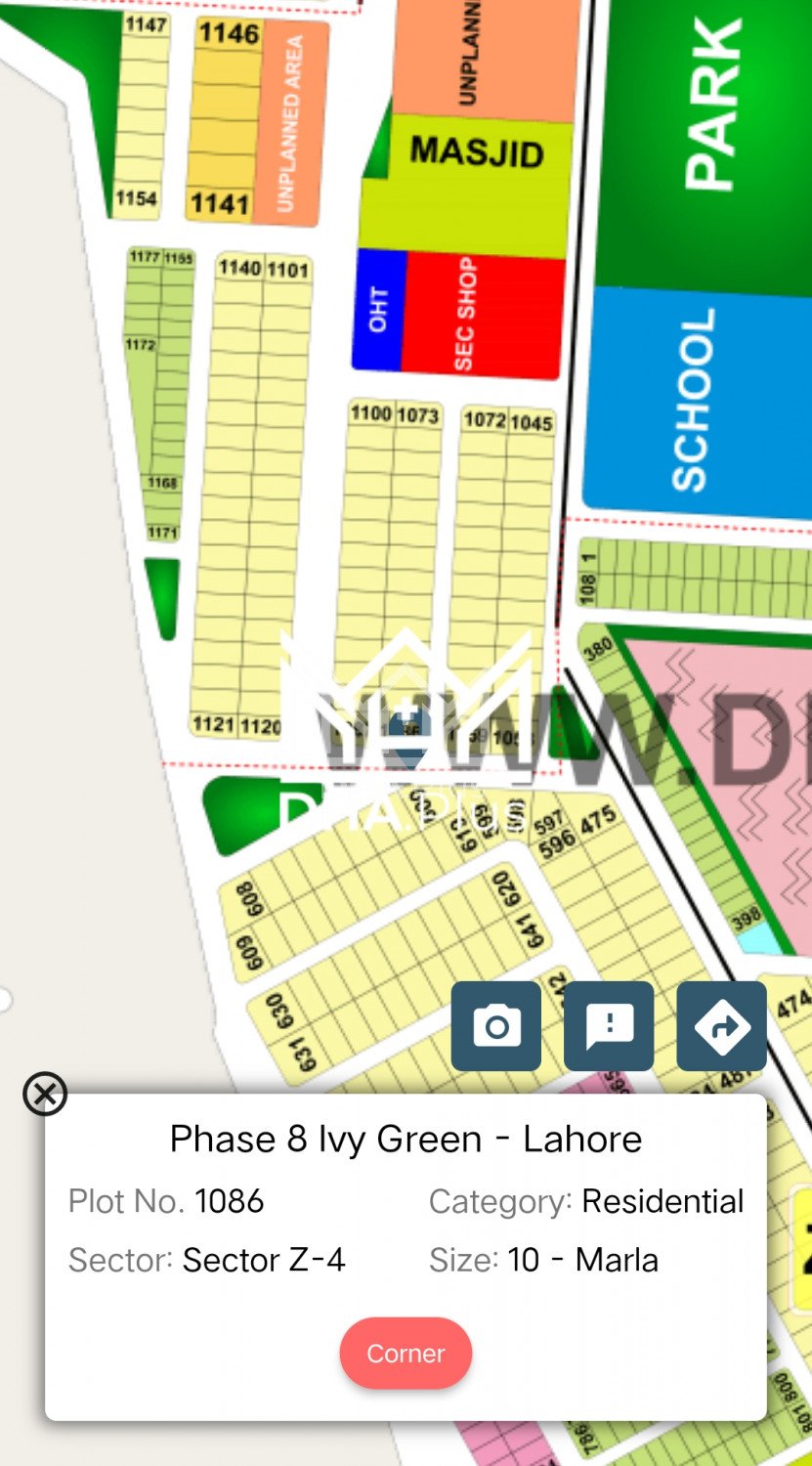Get directions to the selected plot
The width and height of the screenshot is (812, 1466).
click(721, 1026)
